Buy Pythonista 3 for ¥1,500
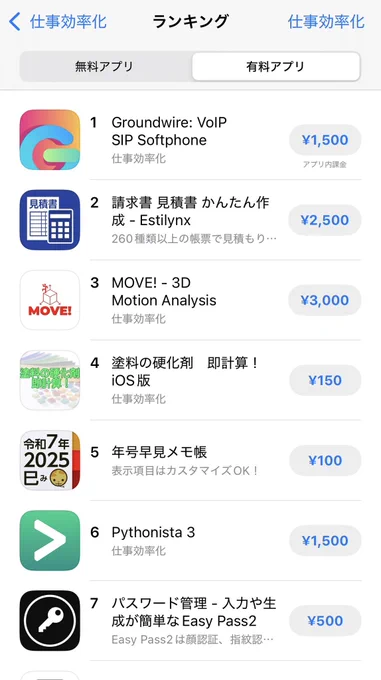This screenshot has width=381, height=680. pos(325,540)
